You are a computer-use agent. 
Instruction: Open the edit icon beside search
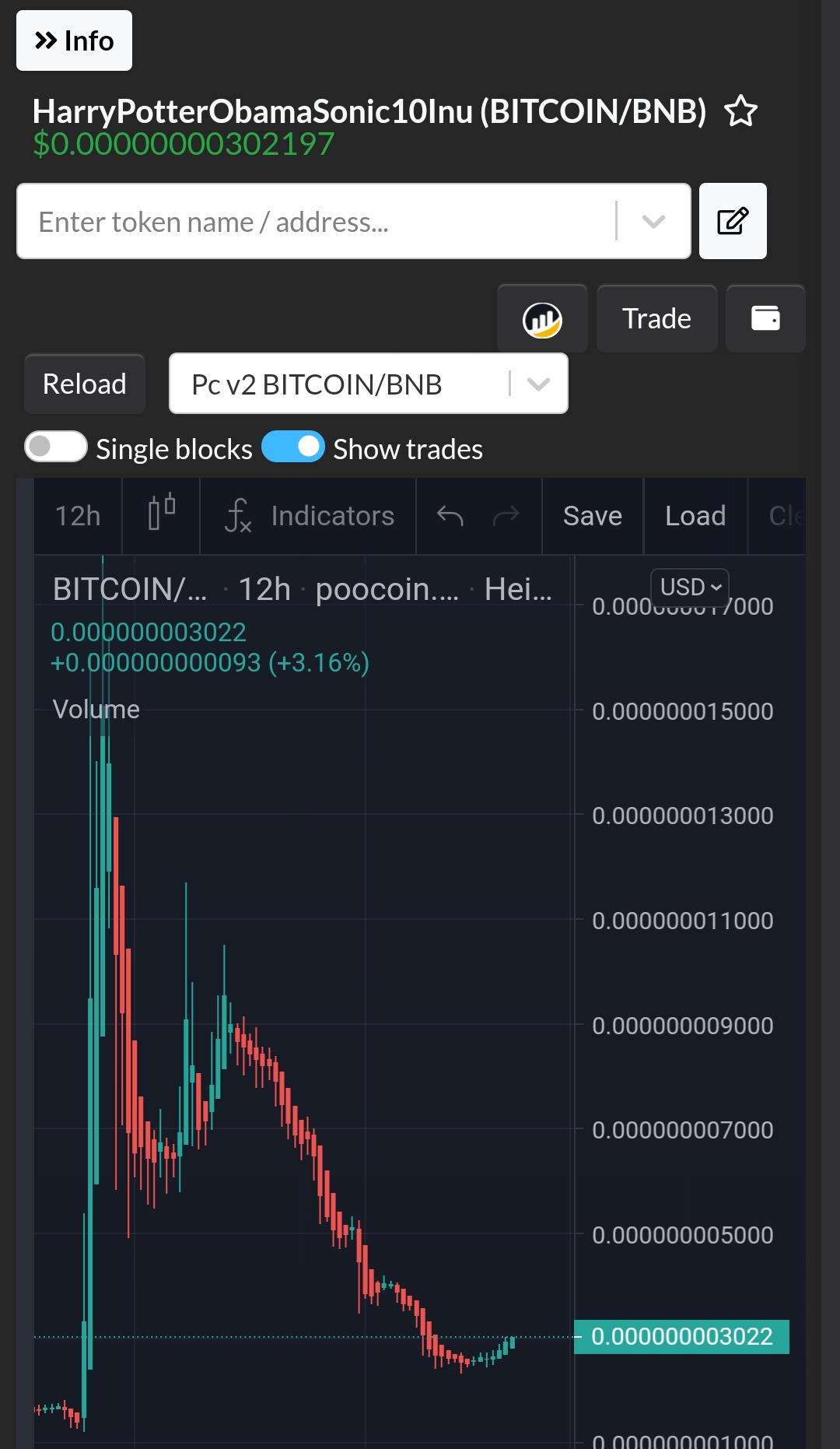733,222
